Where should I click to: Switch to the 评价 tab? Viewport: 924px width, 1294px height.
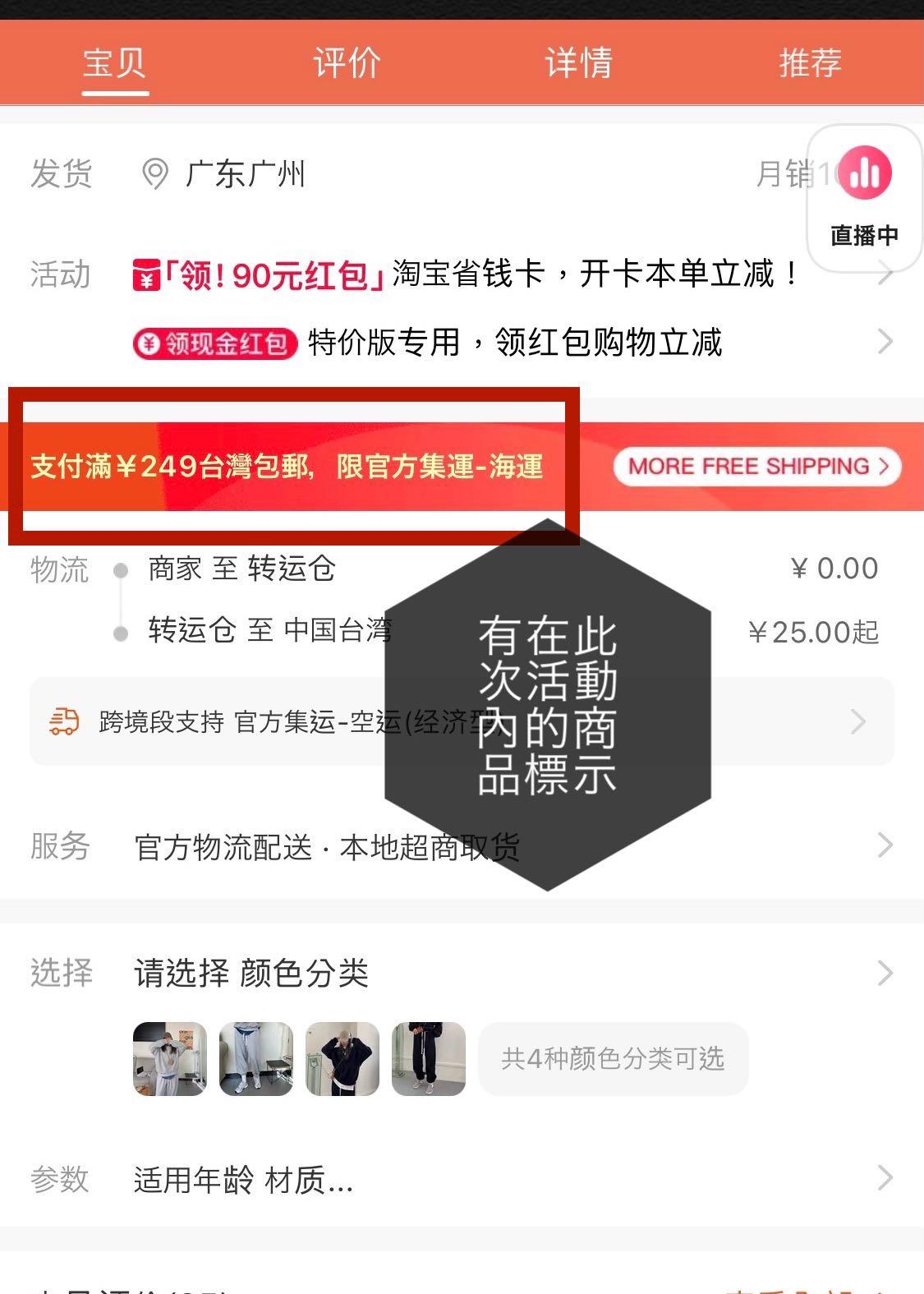point(347,63)
